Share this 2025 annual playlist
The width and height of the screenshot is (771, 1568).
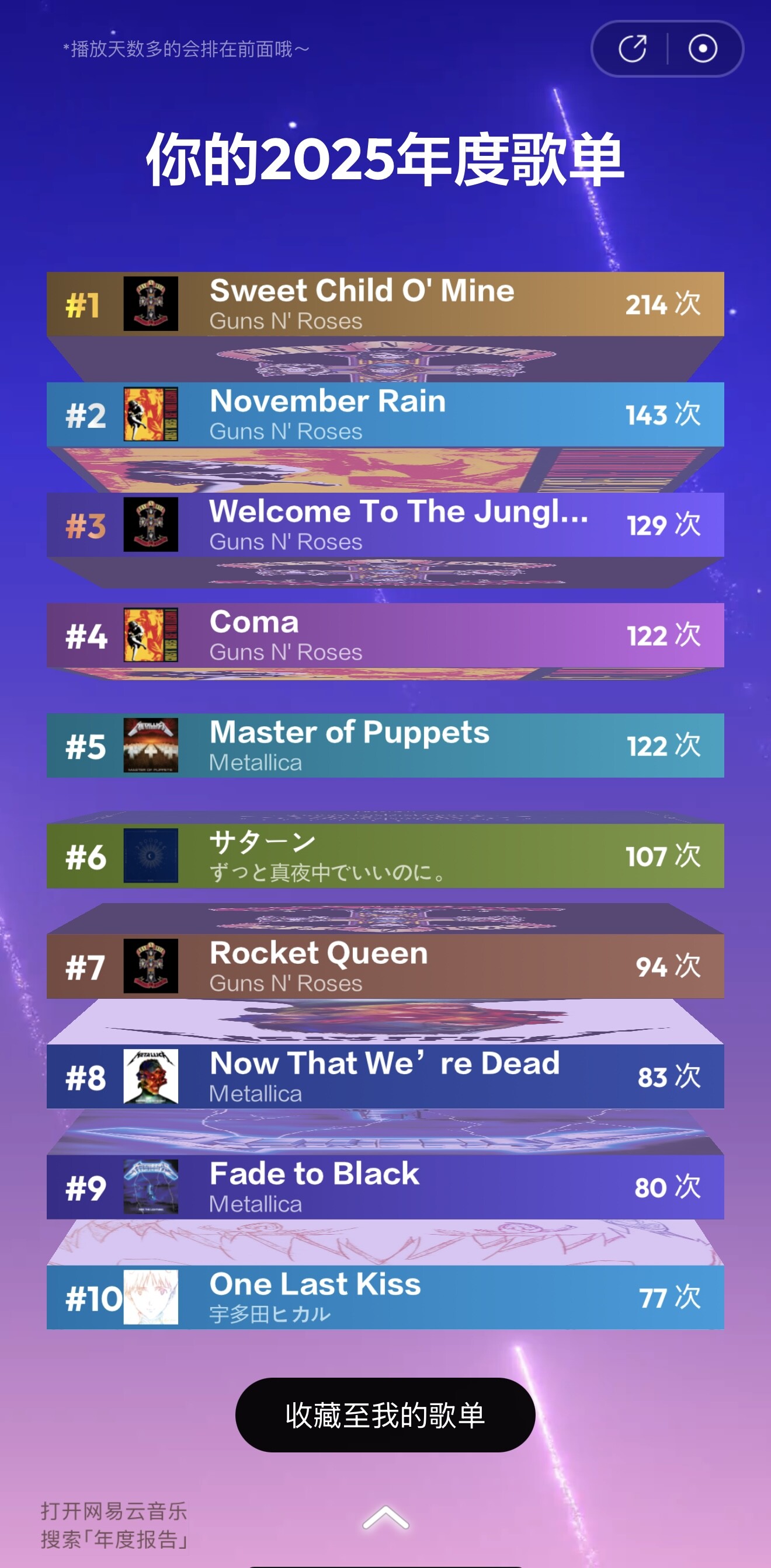tap(632, 49)
